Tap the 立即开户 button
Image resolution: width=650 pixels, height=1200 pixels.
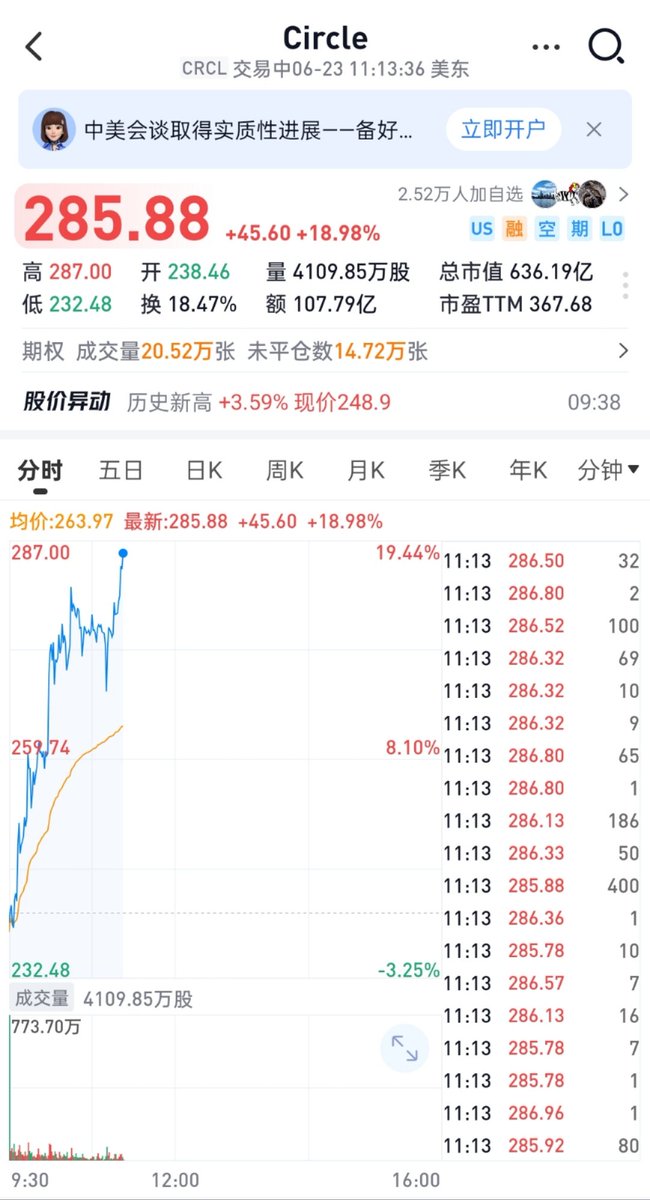[503, 130]
